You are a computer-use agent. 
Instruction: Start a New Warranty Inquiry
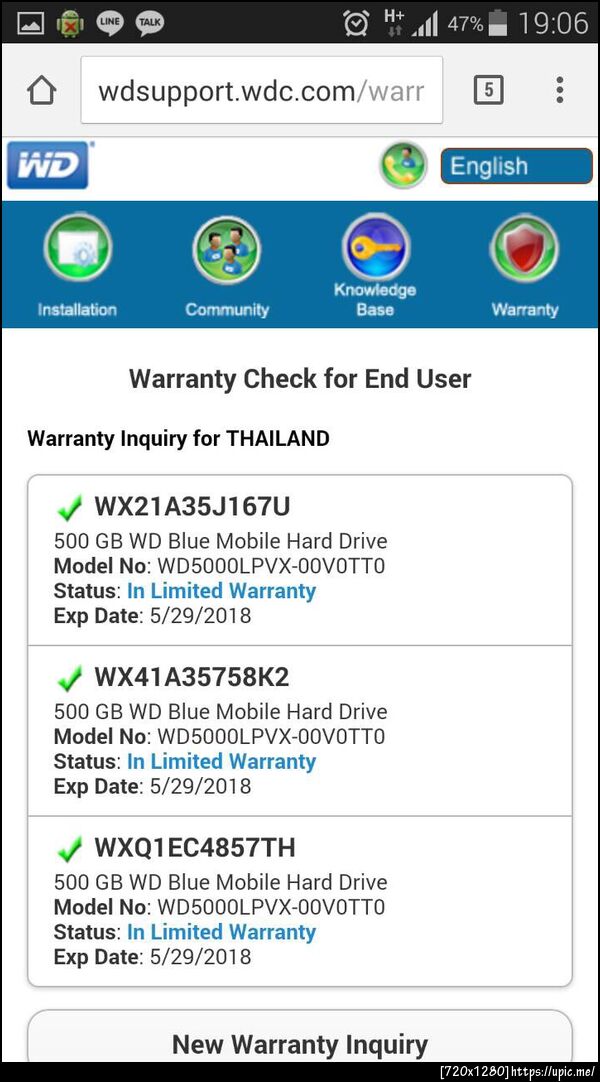pos(300,1043)
